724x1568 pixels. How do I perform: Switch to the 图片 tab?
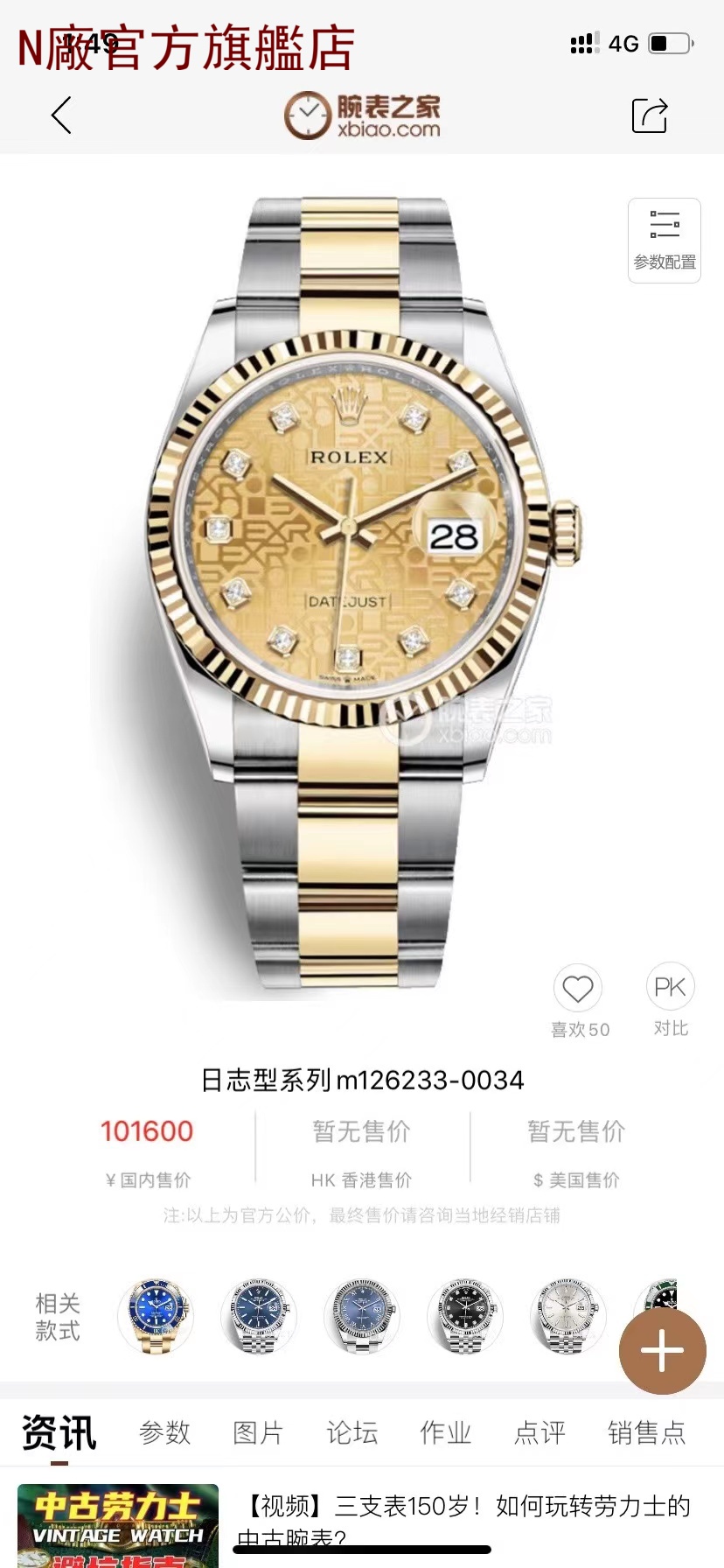[258, 1432]
